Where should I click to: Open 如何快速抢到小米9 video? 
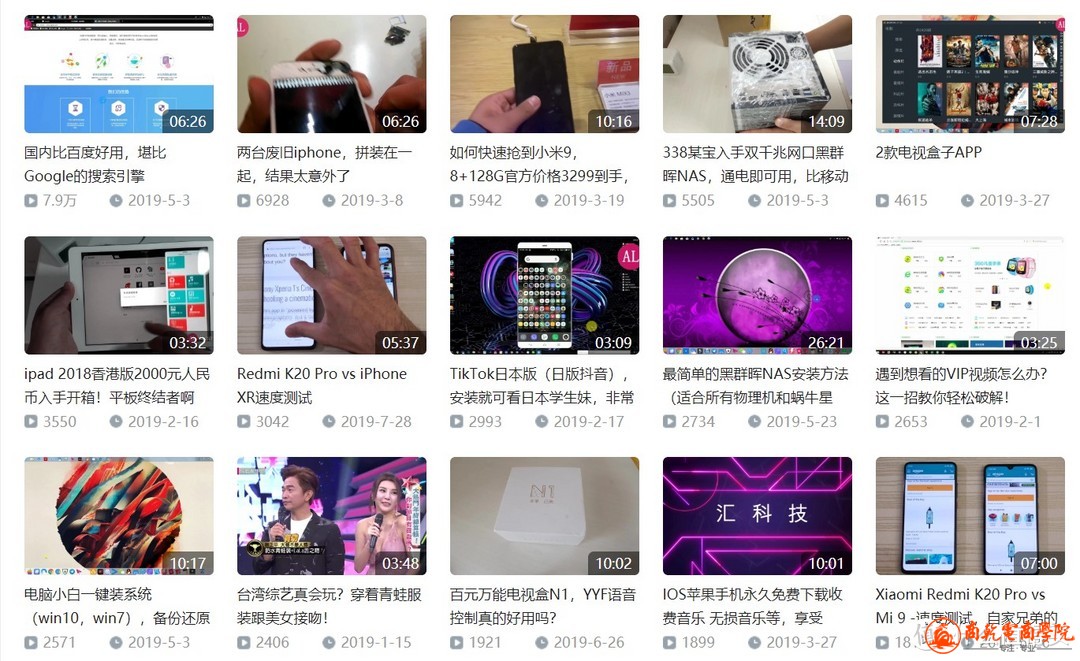(x=544, y=74)
